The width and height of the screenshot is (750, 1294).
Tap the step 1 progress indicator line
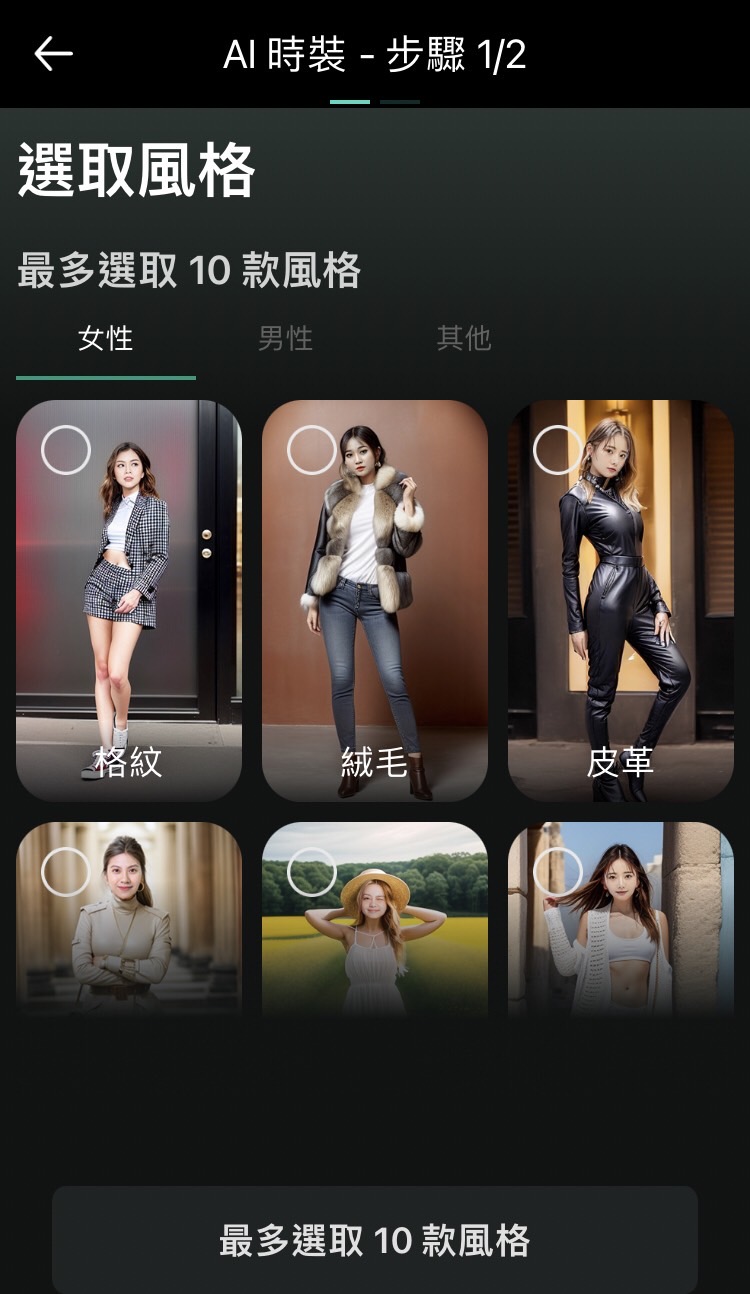tap(349, 100)
